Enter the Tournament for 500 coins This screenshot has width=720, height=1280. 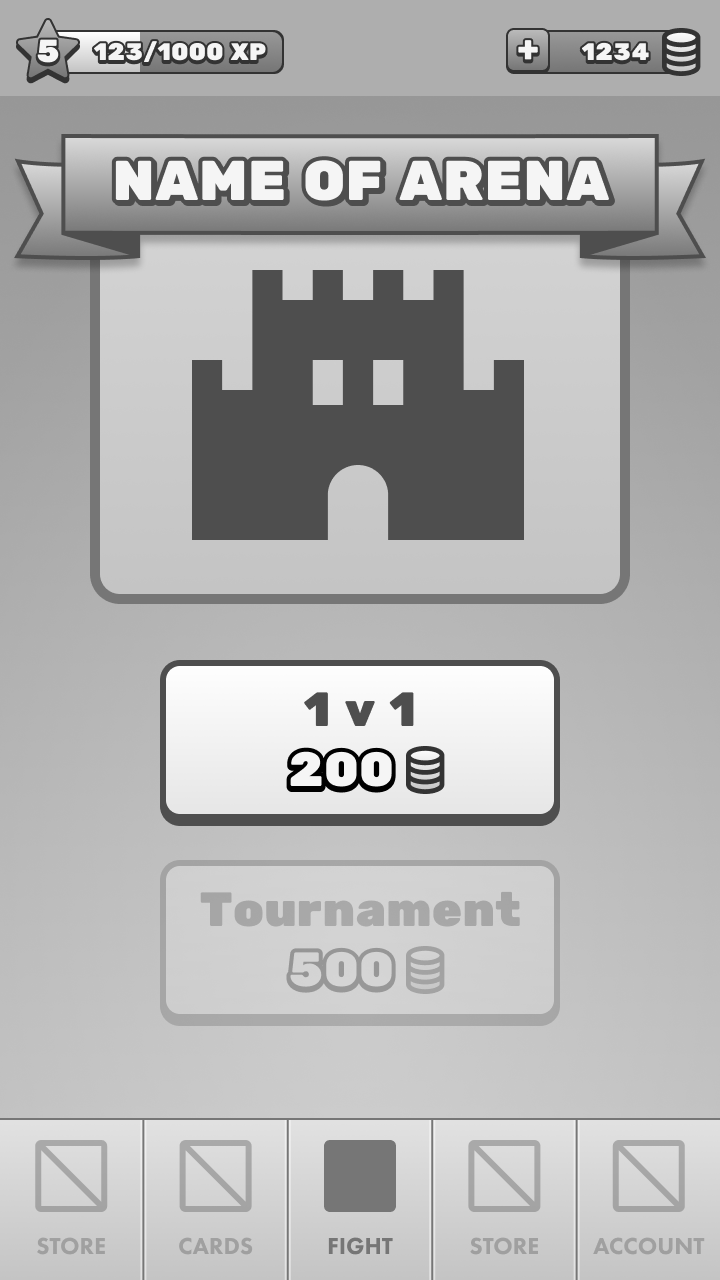coord(360,942)
